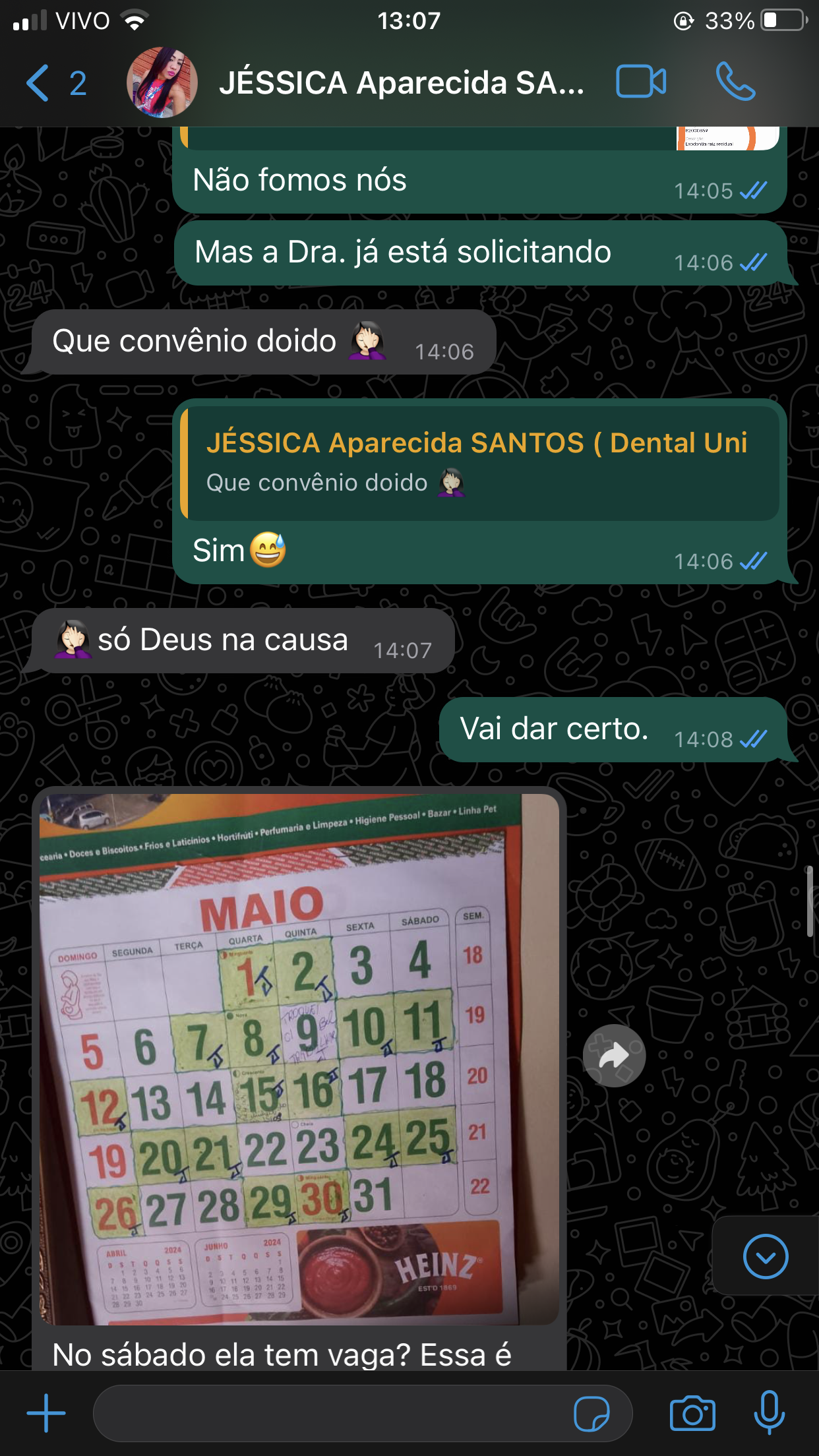
Task: Start a video call with JÉSSICA
Action: click(x=640, y=82)
